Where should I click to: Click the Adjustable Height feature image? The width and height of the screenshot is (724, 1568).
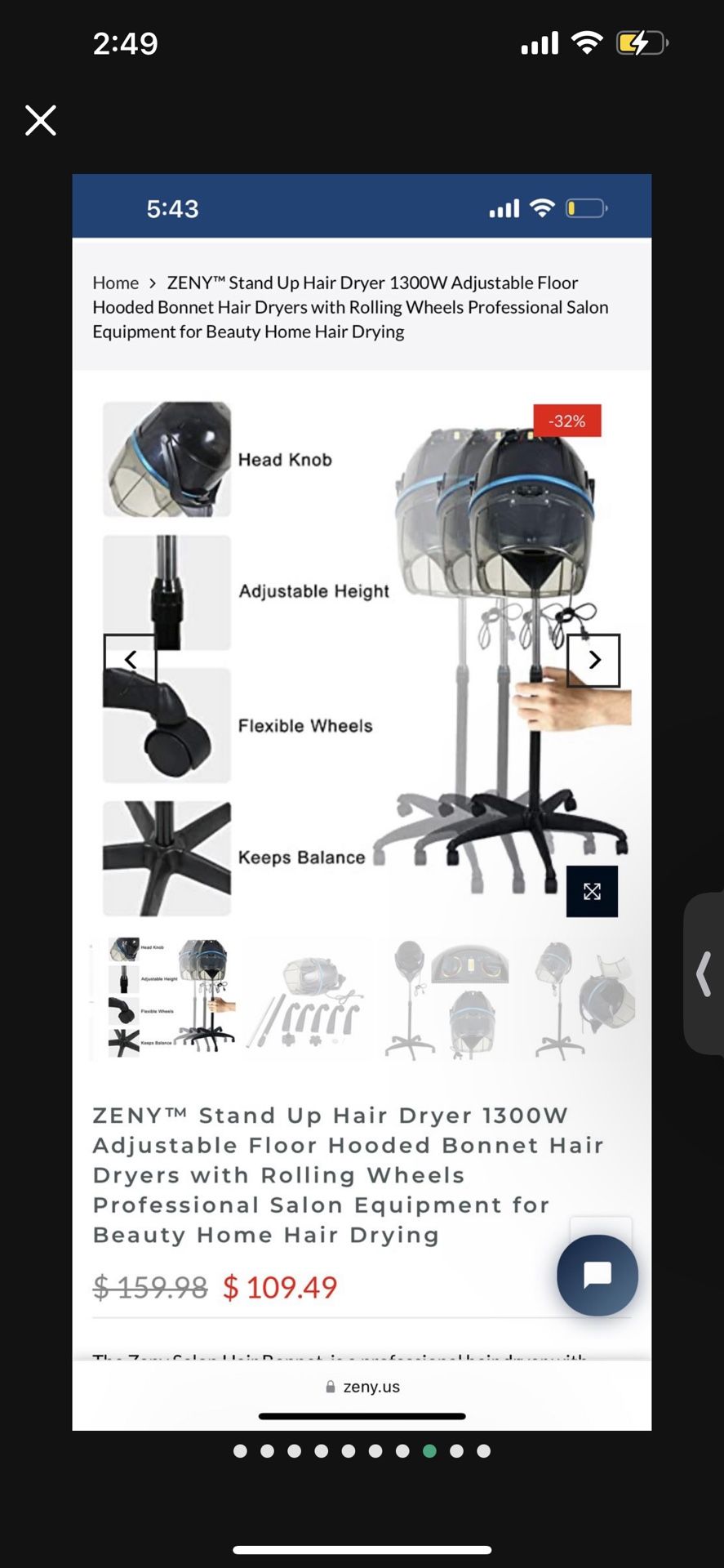(x=166, y=590)
